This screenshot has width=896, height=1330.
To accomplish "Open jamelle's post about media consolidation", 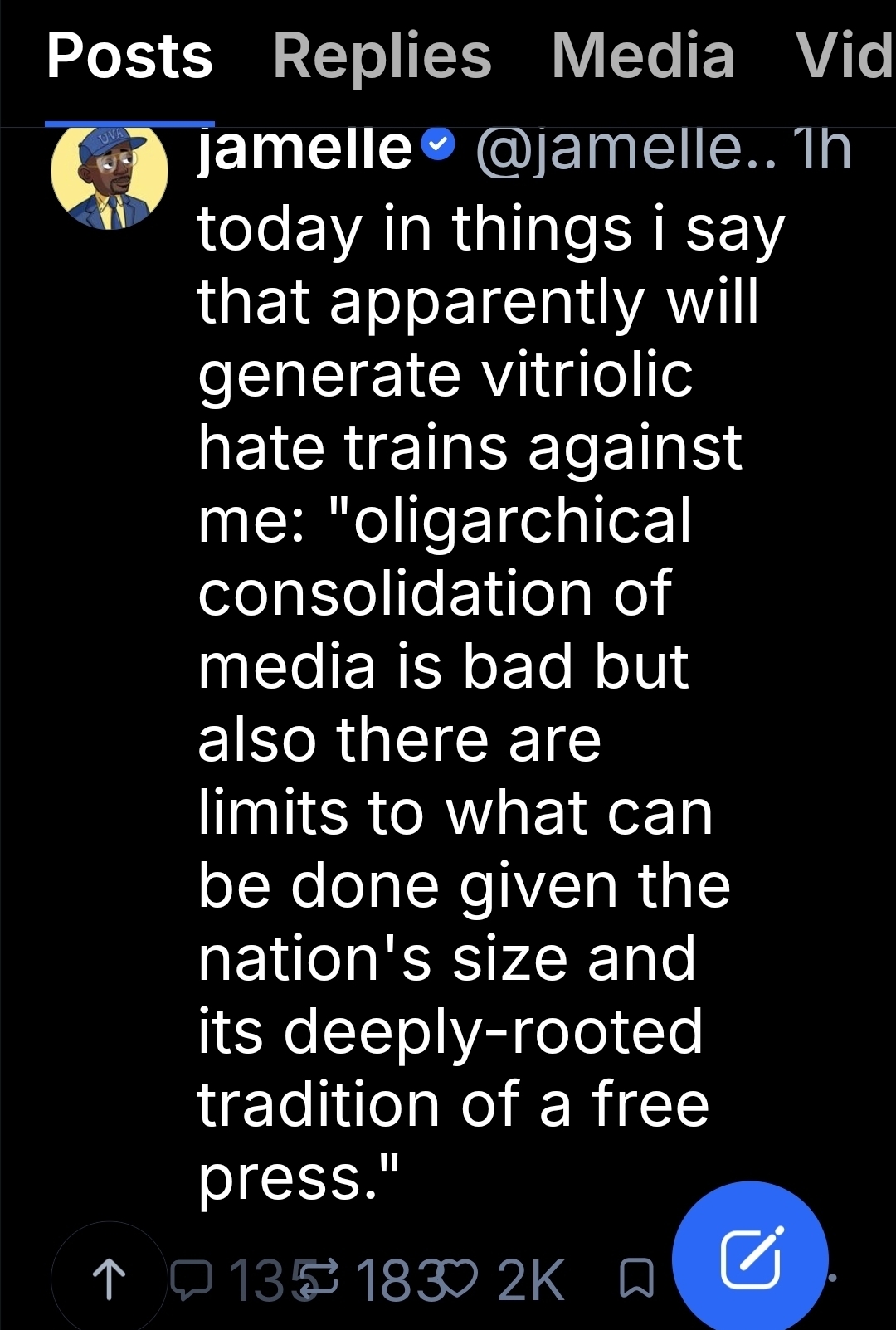I will [x=465, y=664].
